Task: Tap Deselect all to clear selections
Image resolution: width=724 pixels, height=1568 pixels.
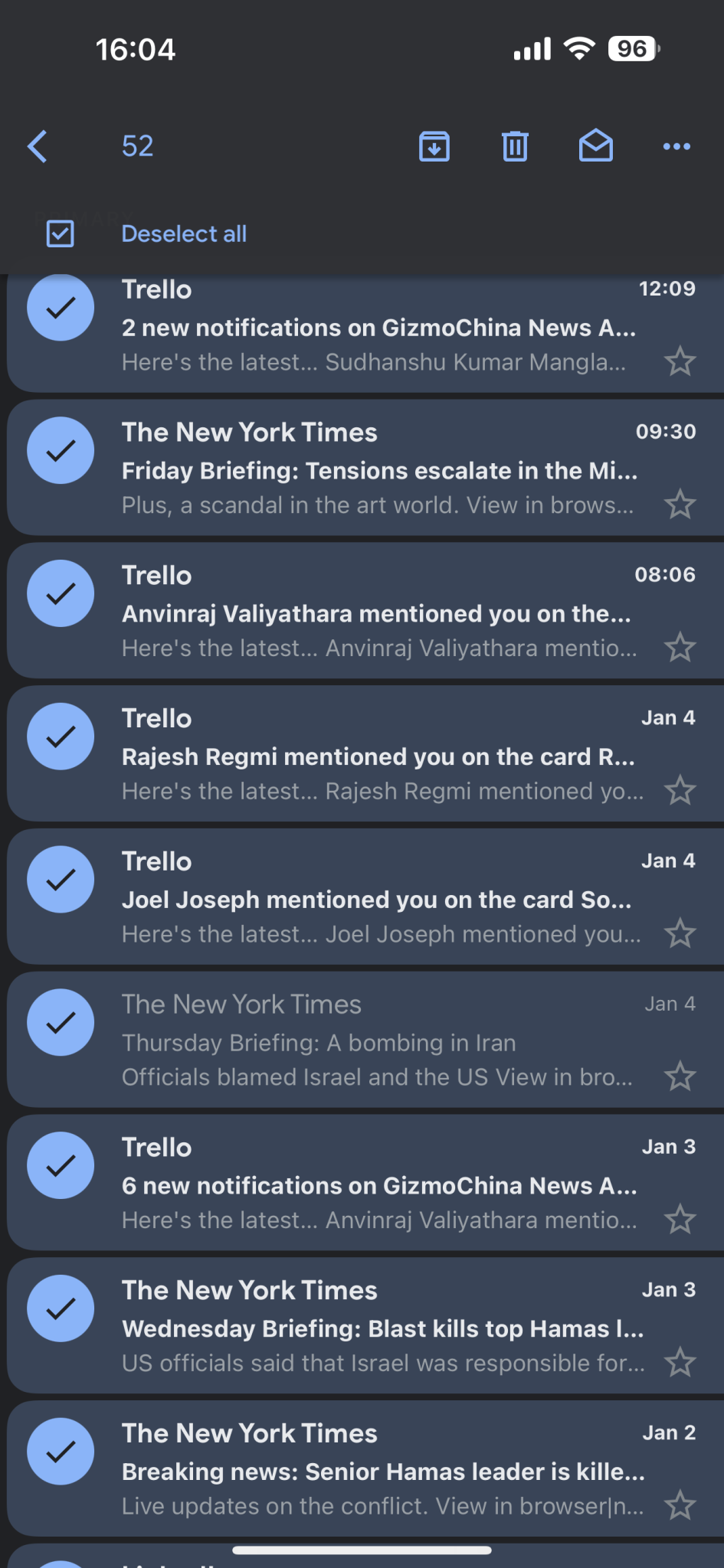Action: tap(183, 234)
